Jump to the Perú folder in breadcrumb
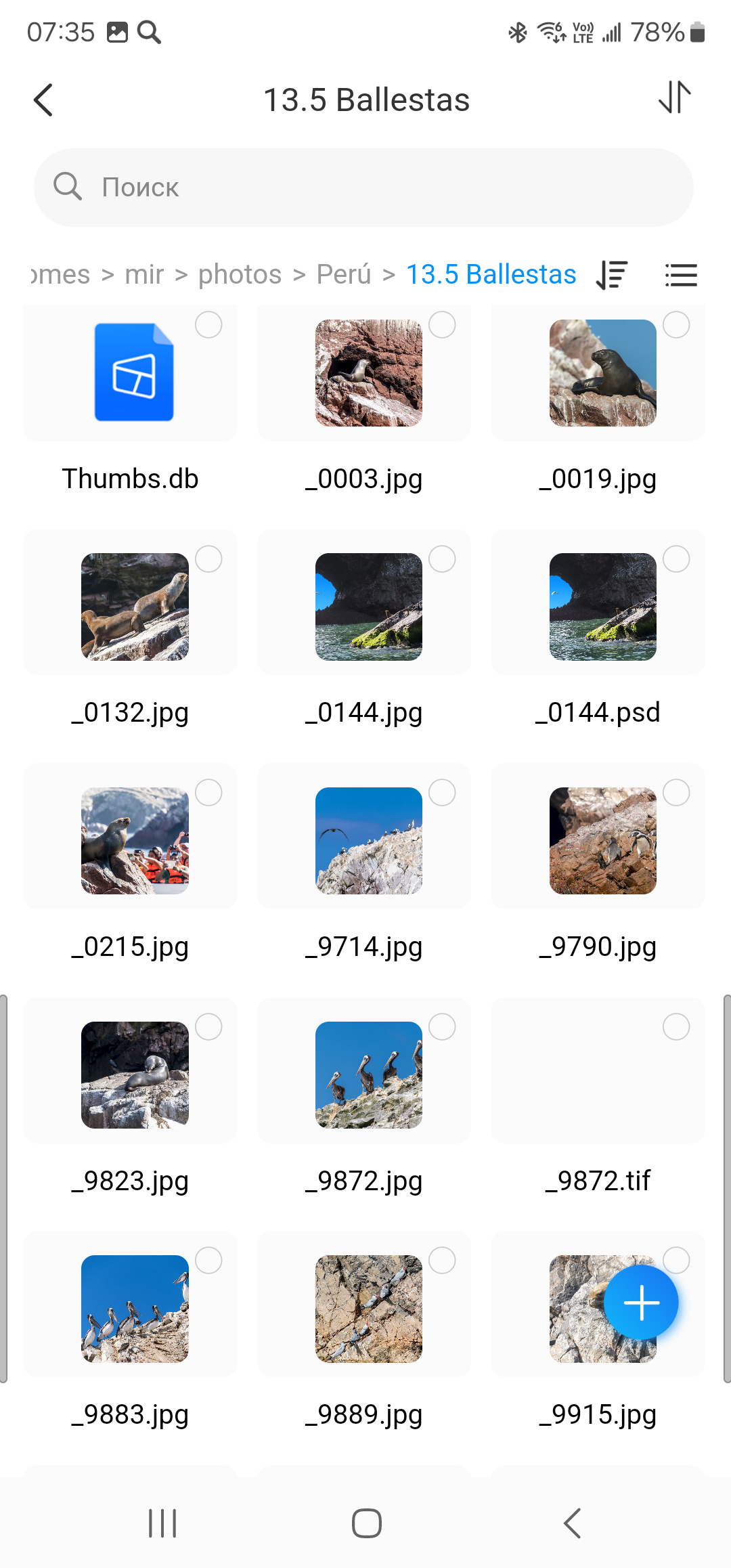Screen dimensions: 731x1568 tap(344, 275)
